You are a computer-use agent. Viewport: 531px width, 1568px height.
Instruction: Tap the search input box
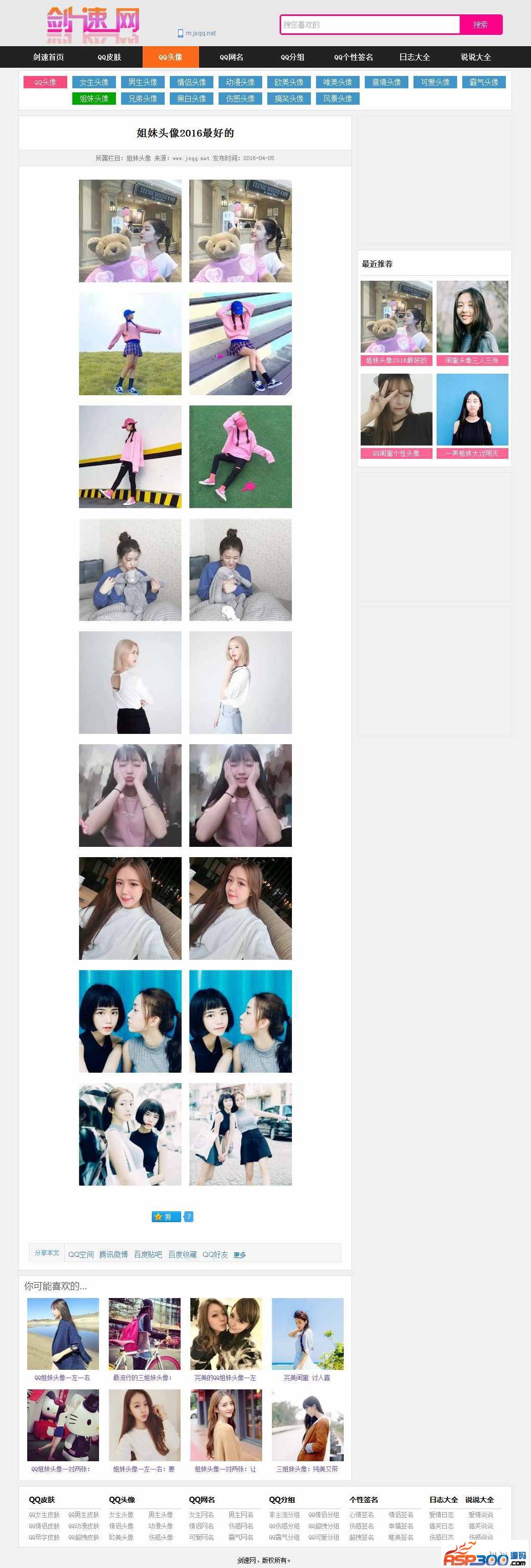(370, 25)
